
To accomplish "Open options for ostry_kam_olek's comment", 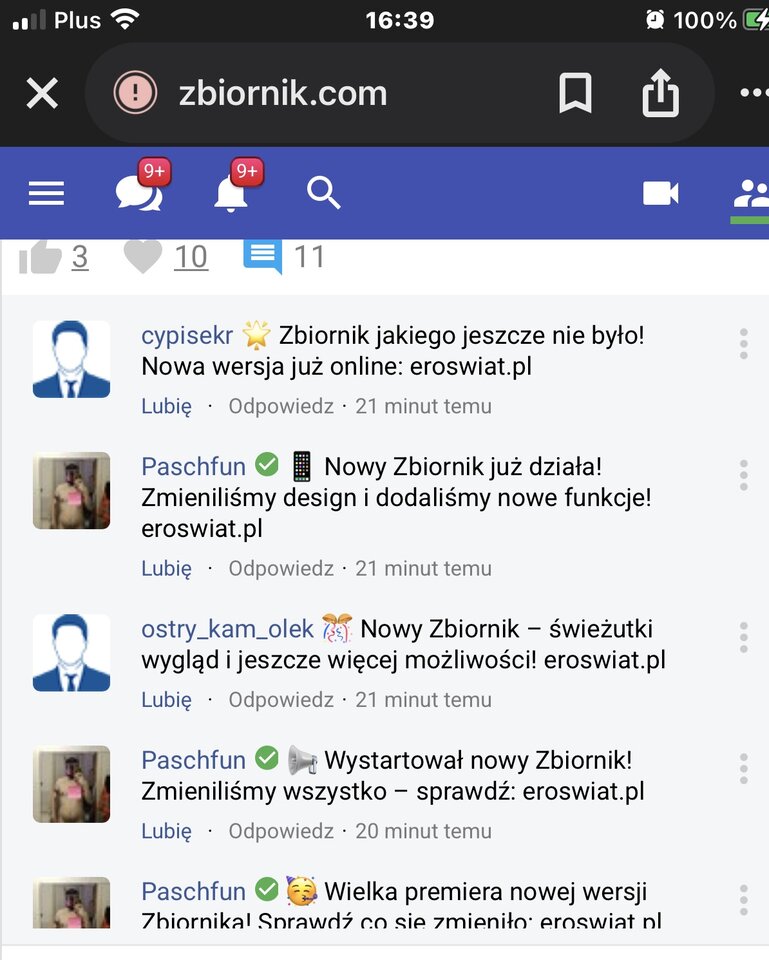I will (x=743, y=637).
